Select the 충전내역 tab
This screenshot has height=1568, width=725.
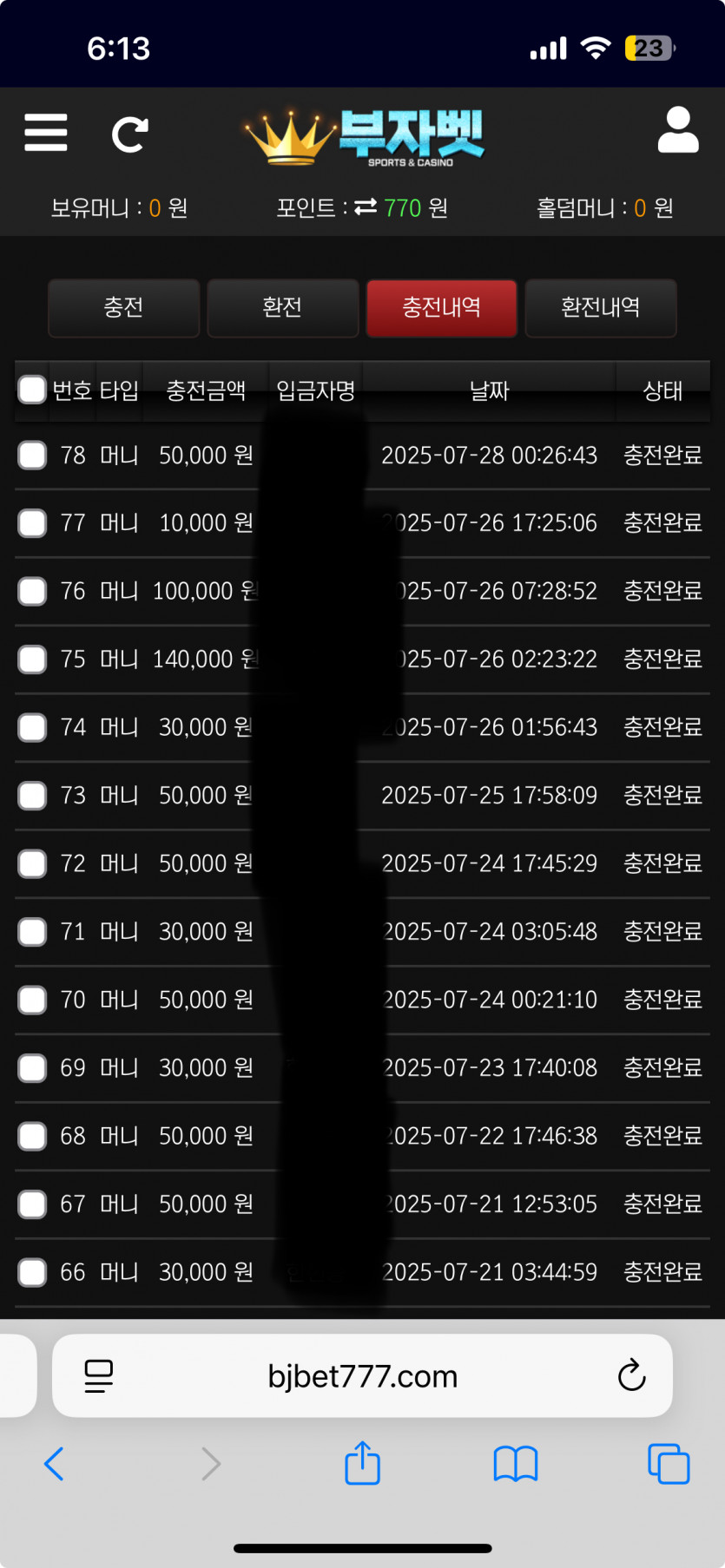(441, 307)
